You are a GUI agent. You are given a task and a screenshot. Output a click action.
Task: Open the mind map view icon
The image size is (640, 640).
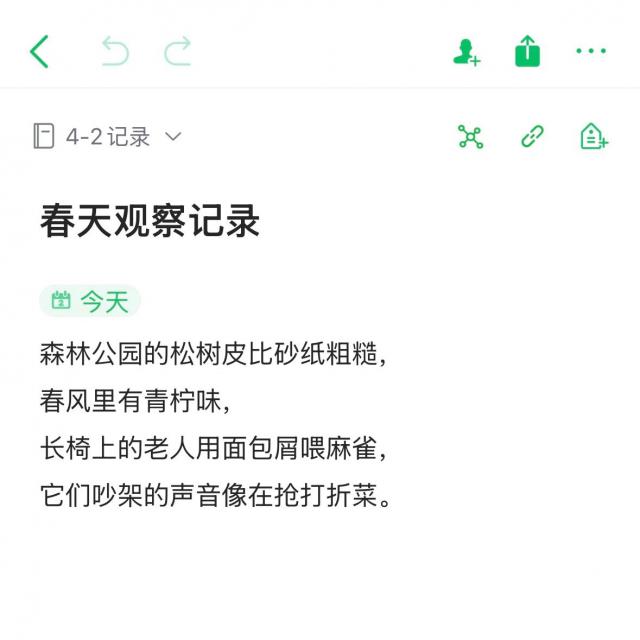pyautogui.click(x=470, y=137)
